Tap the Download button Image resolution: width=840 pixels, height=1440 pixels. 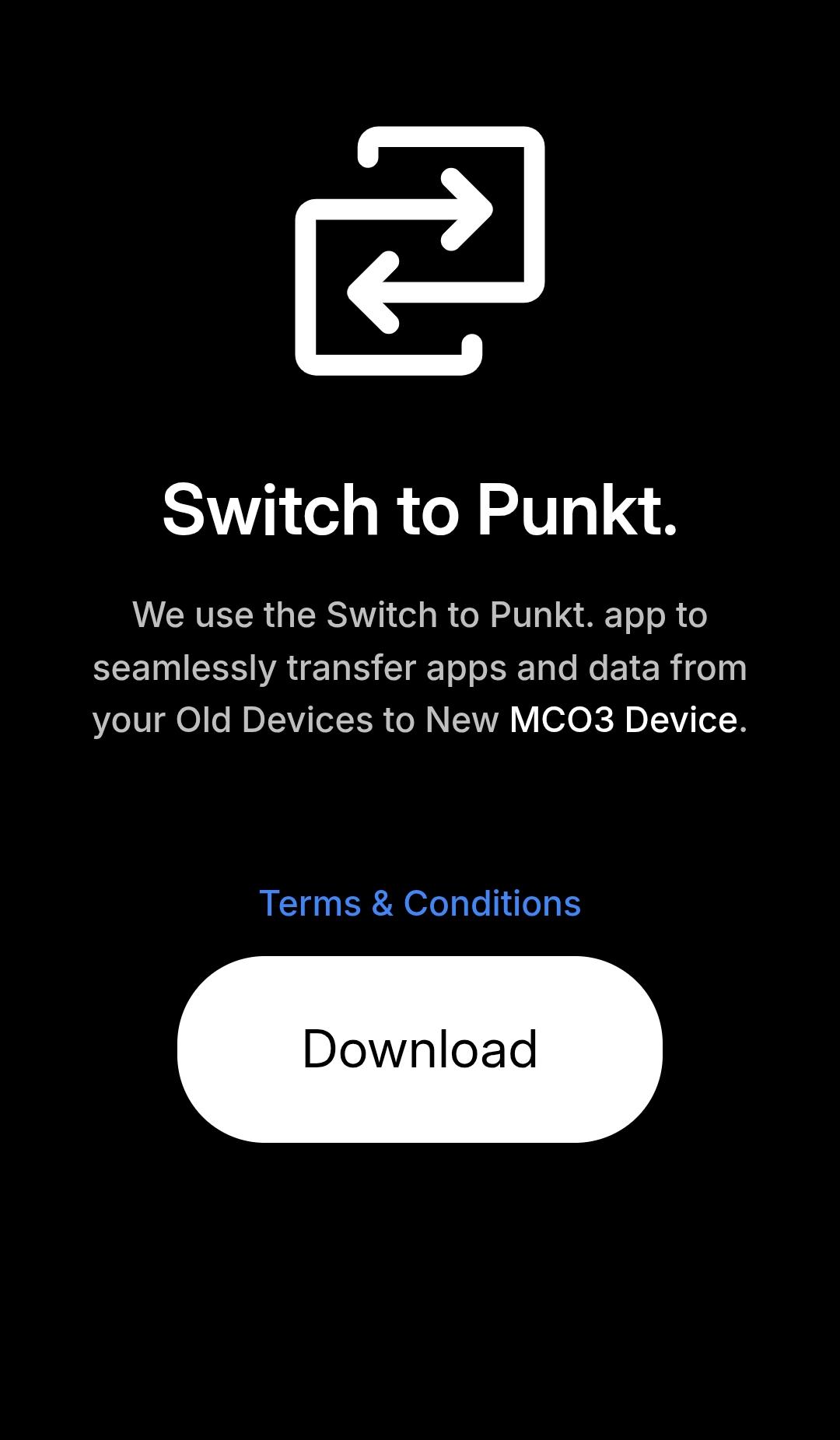click(x=420, y=1049)
